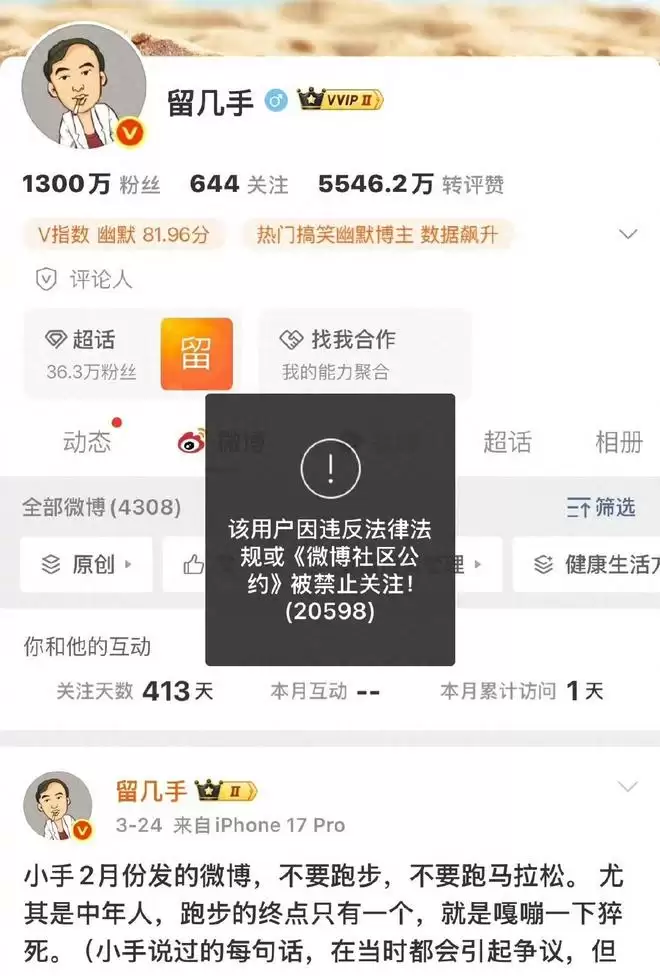Open the 筛选 filter

(x=601, y=508)
